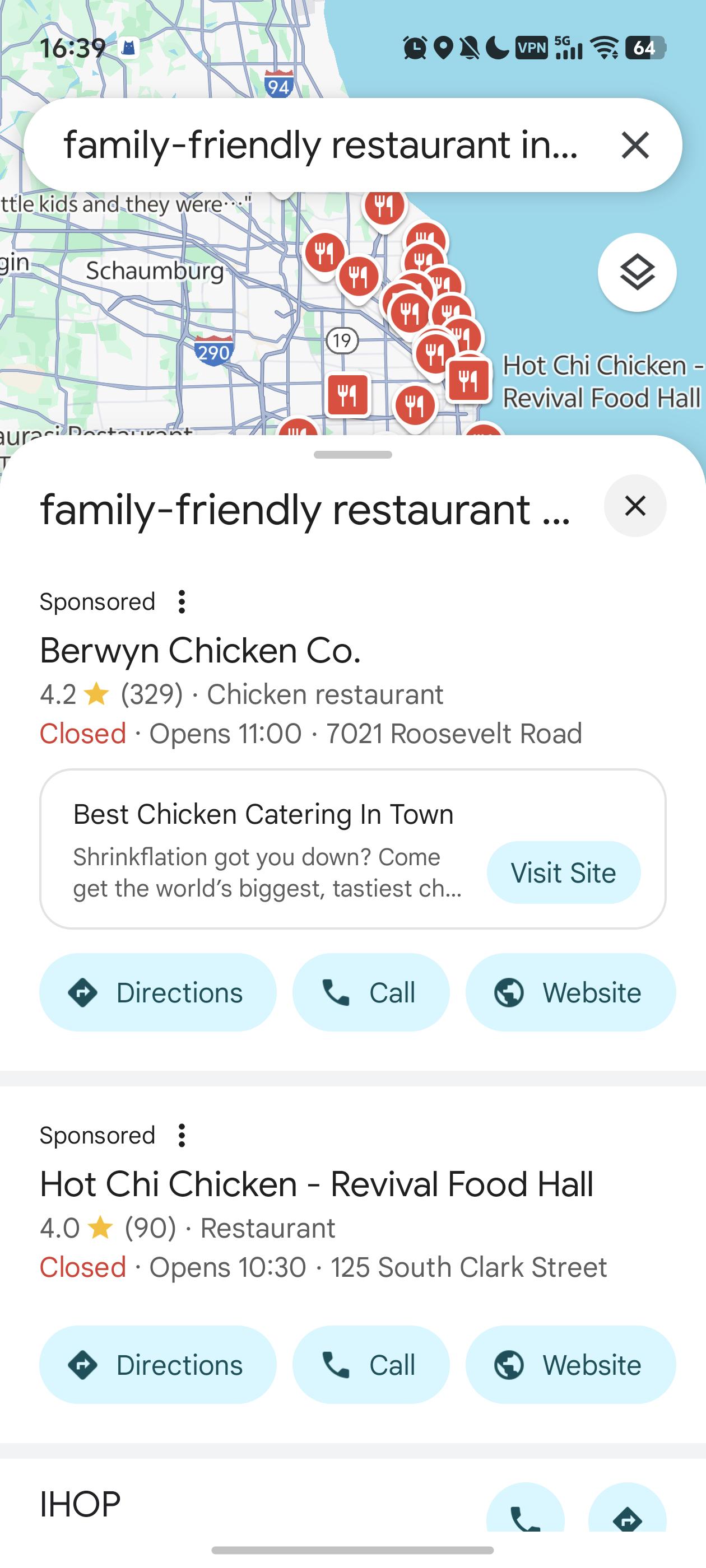Select the Hot Chi Chicken map pin

(468, 380)
